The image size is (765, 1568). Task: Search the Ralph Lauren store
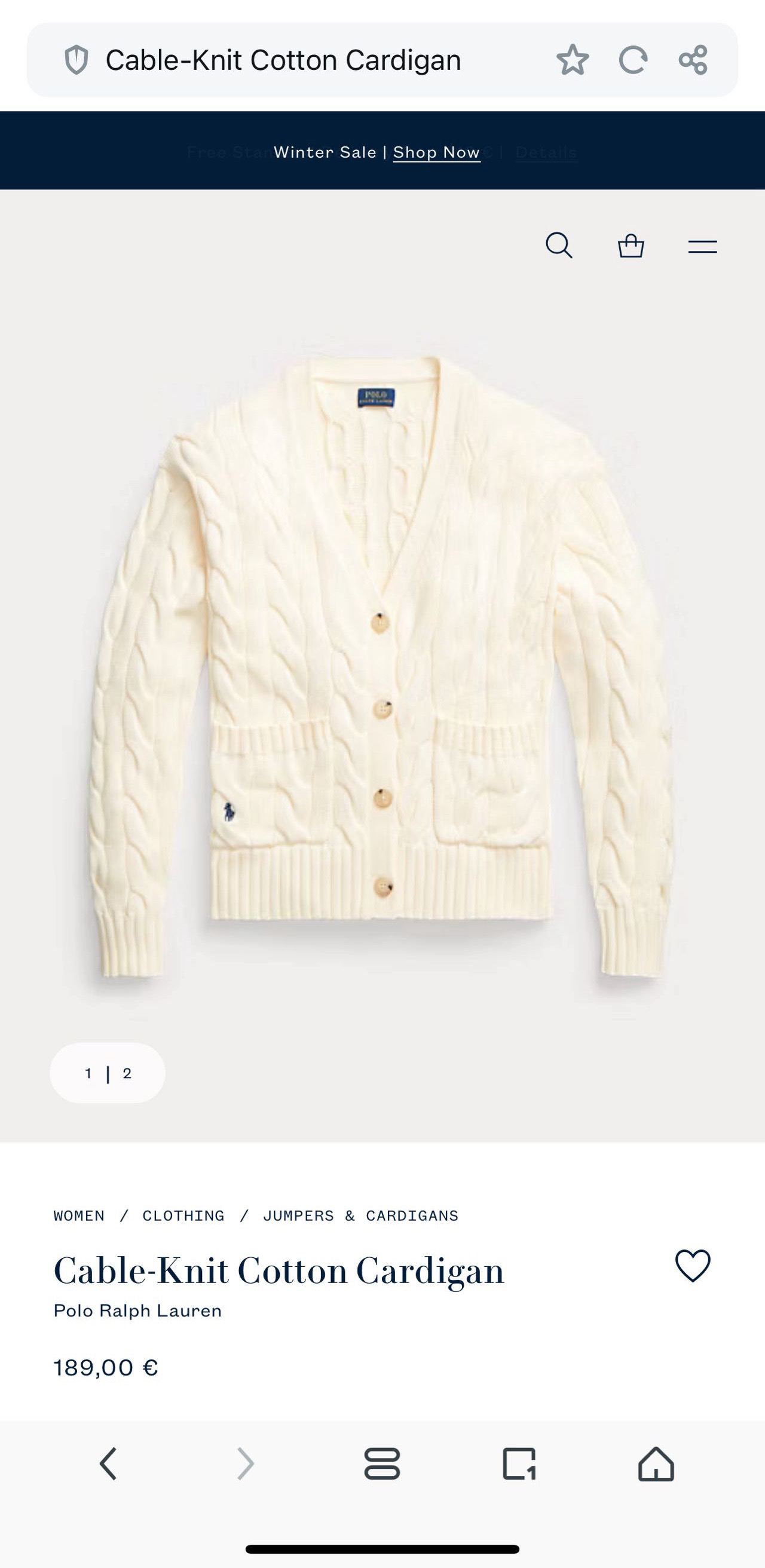point(559,246)
